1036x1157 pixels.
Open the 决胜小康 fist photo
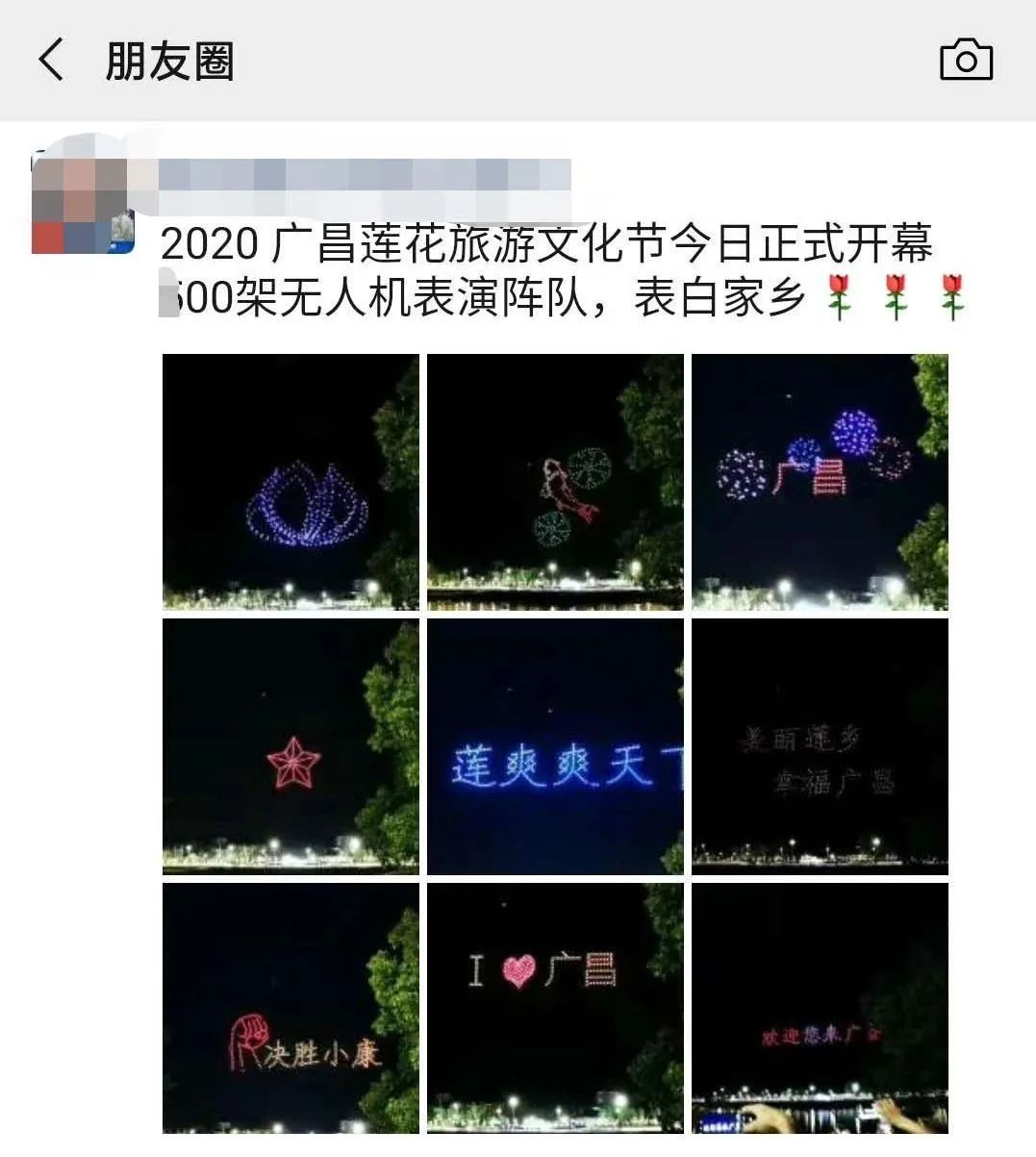[x=291, y=1008]
